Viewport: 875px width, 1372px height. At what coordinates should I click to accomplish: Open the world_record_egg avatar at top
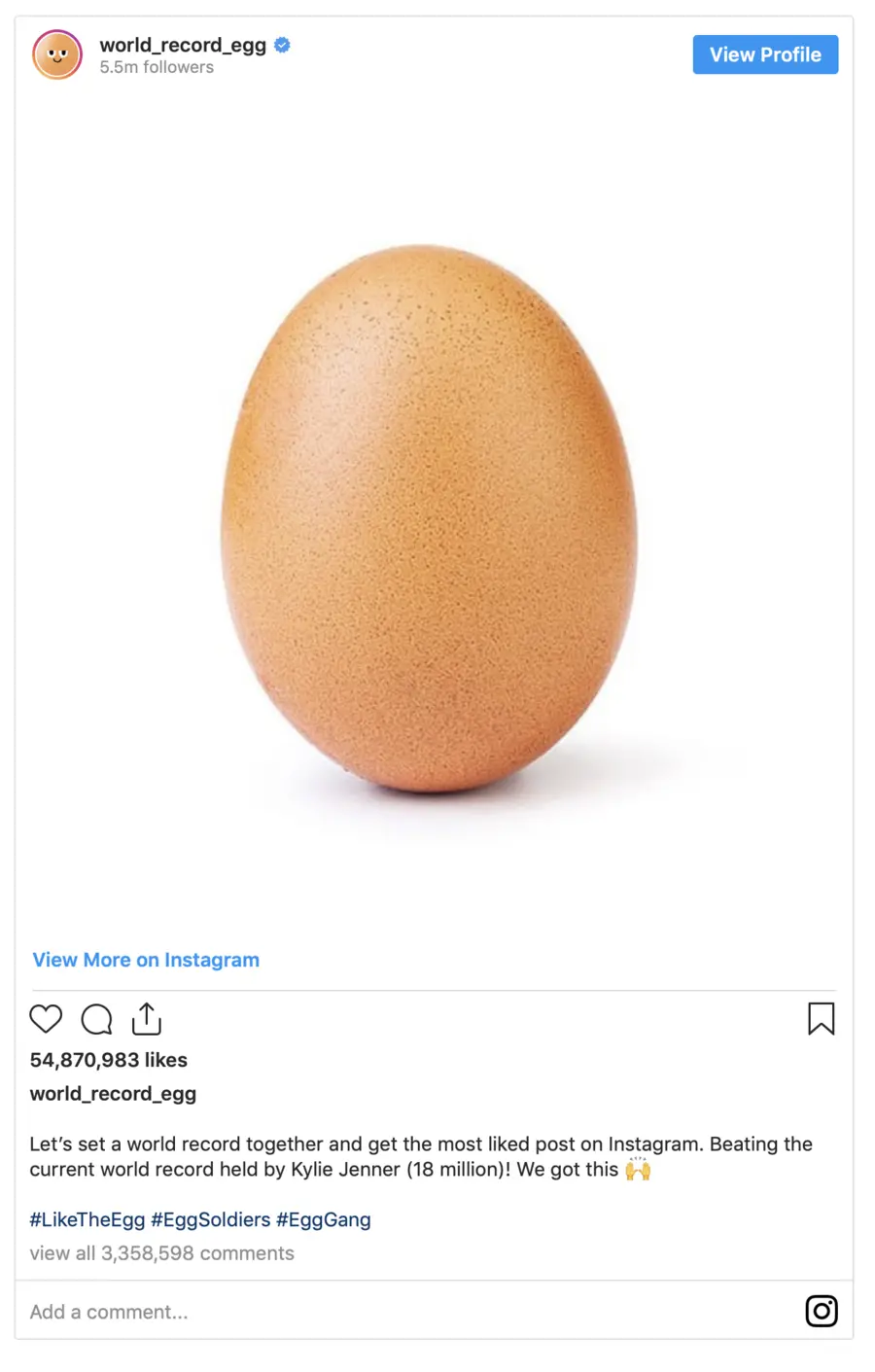[x=57, y=54]
